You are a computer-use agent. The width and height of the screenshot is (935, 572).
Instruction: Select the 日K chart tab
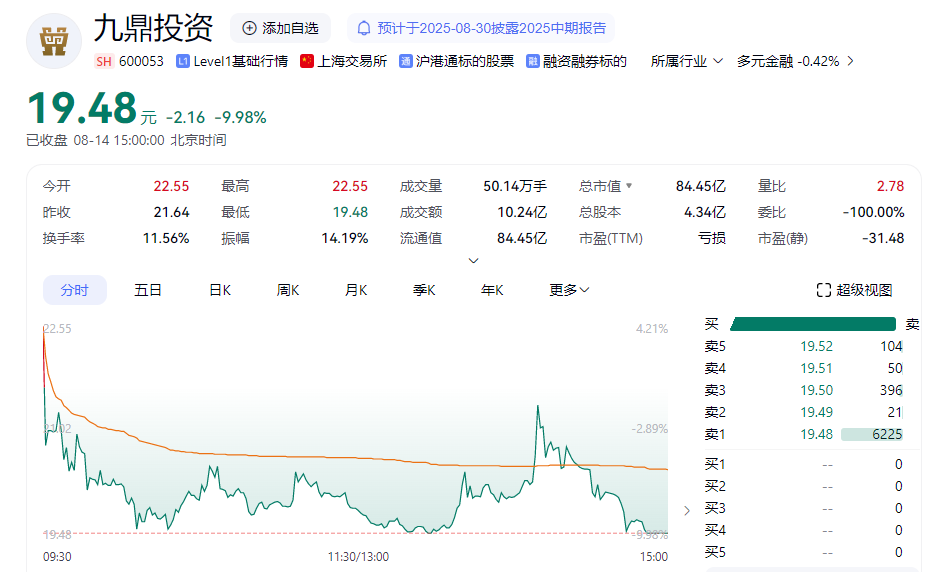coord(220,290)
